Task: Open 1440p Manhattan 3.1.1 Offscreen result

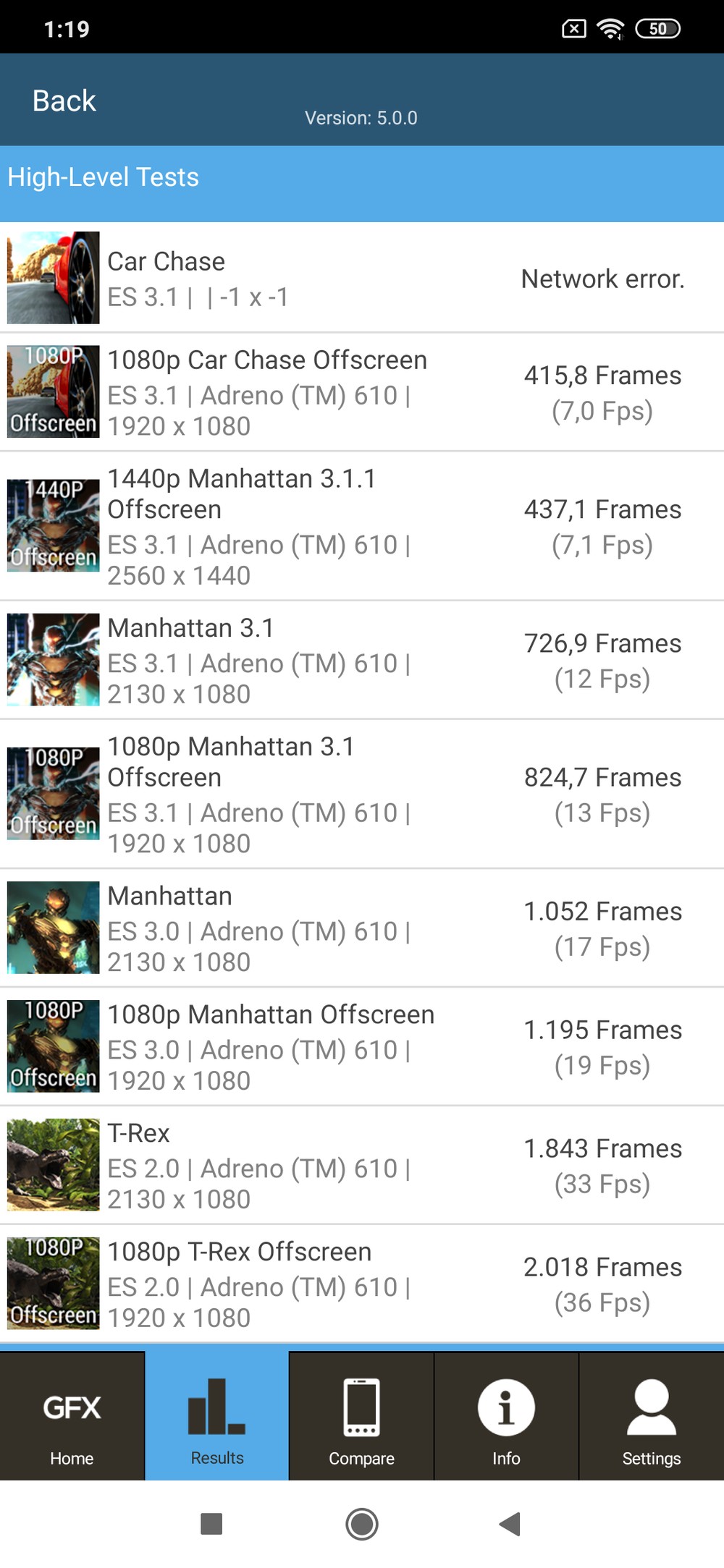Action: tap(362, 526)
